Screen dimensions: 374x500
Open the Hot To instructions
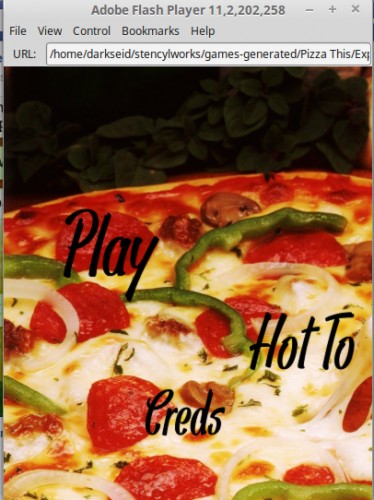302,342
